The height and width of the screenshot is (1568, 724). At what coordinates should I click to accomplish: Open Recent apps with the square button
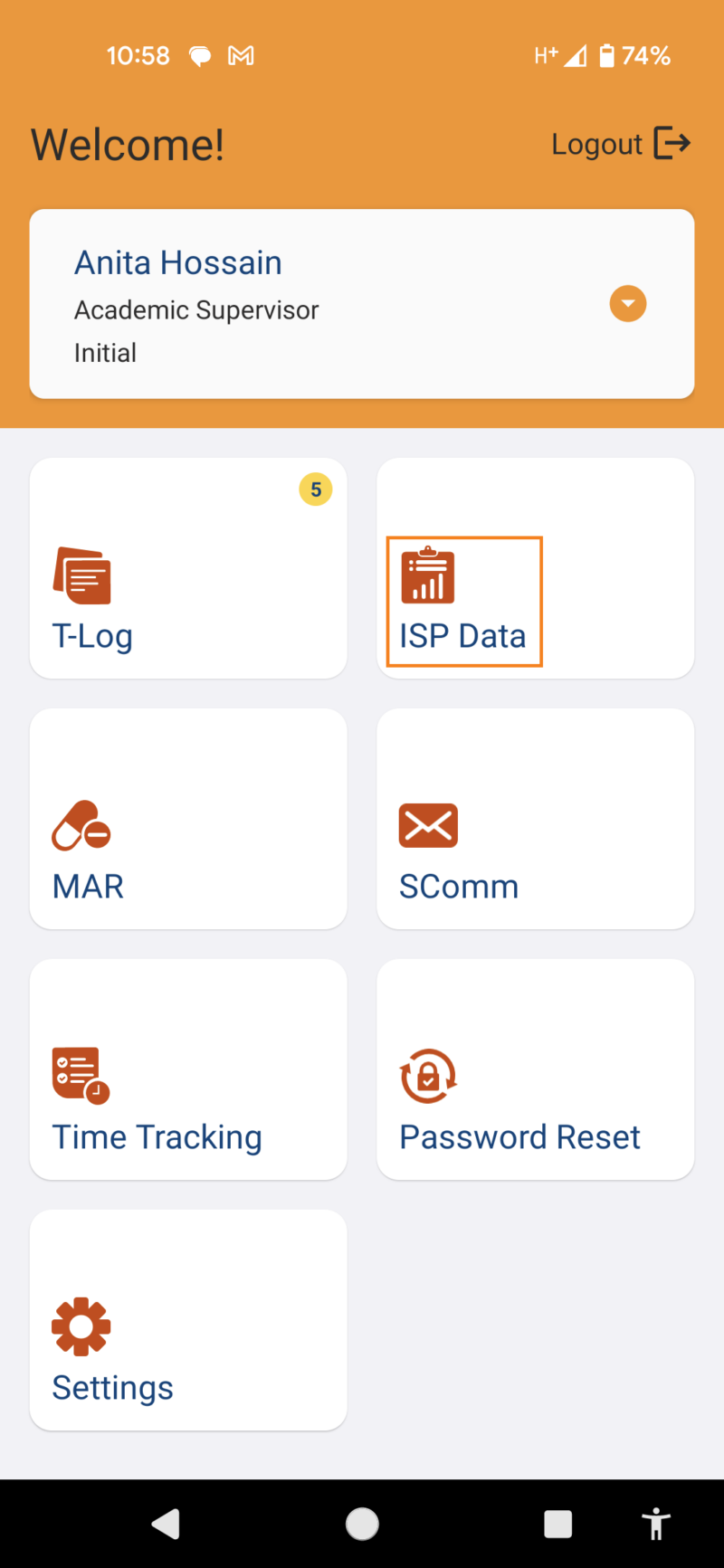coord(557,1524)
